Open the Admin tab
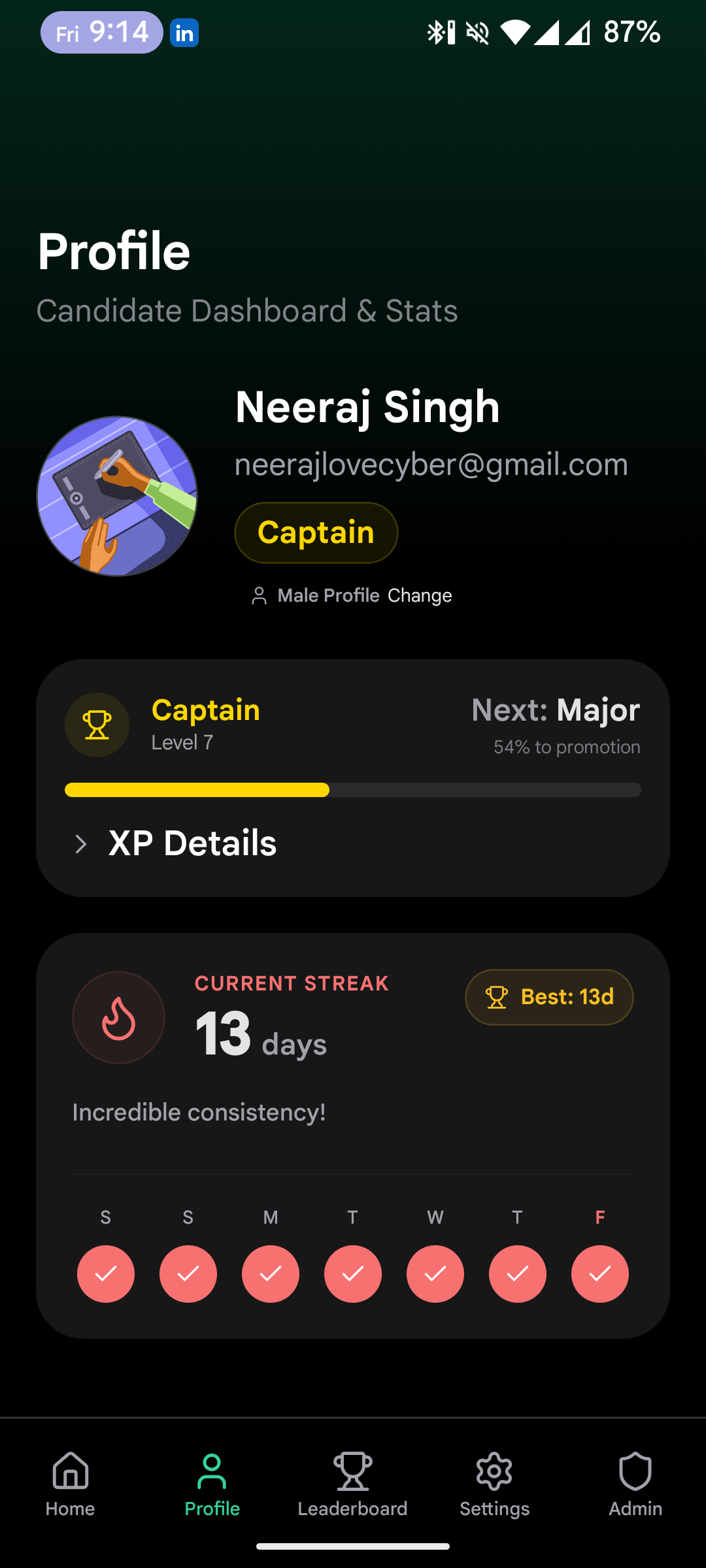The width and height of the screenshot is (706, 1568). (635, 1484)
